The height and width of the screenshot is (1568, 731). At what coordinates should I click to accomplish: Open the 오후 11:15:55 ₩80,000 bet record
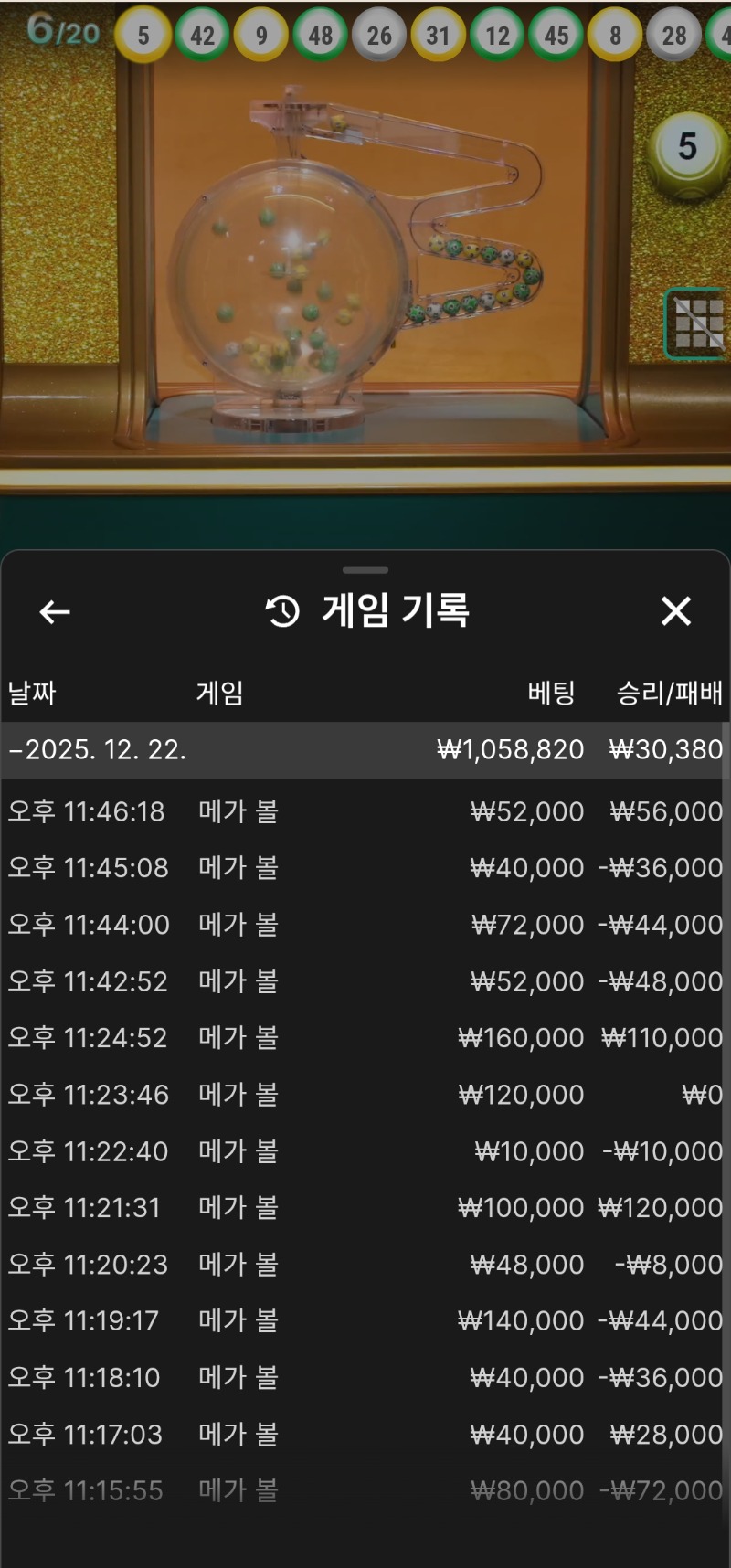pyautogui.click(x=365, y=1491)
